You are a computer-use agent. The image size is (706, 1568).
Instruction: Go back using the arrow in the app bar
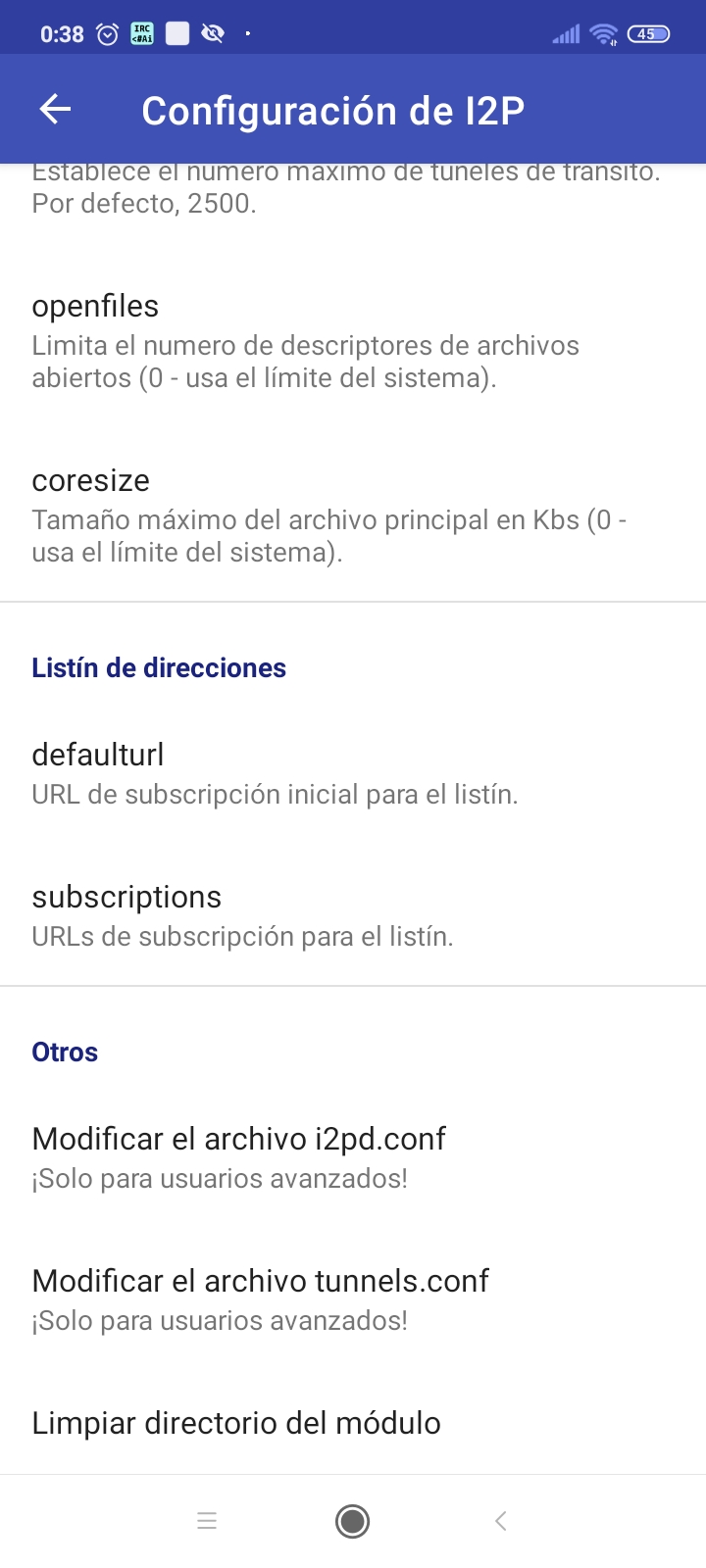click(56, 110)
